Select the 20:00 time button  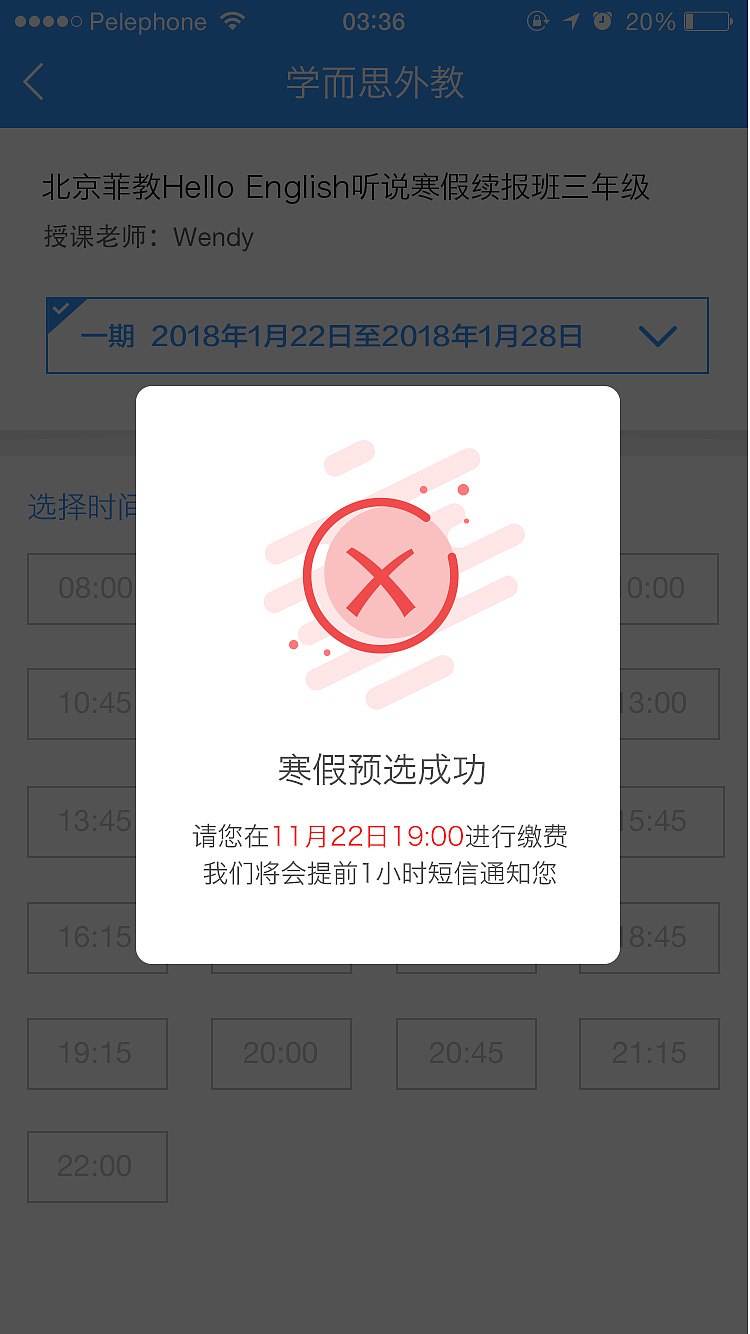click(x=281, y=1054)
